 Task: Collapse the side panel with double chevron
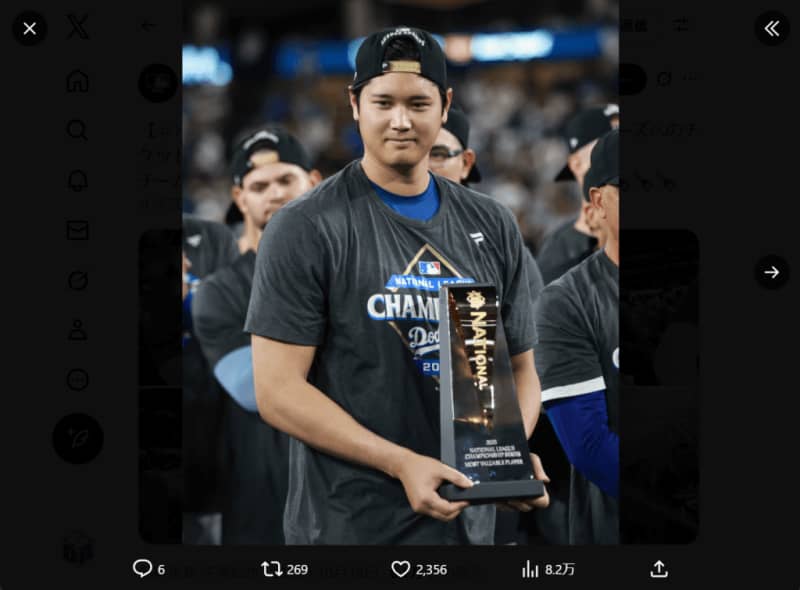tap(771, 28)
